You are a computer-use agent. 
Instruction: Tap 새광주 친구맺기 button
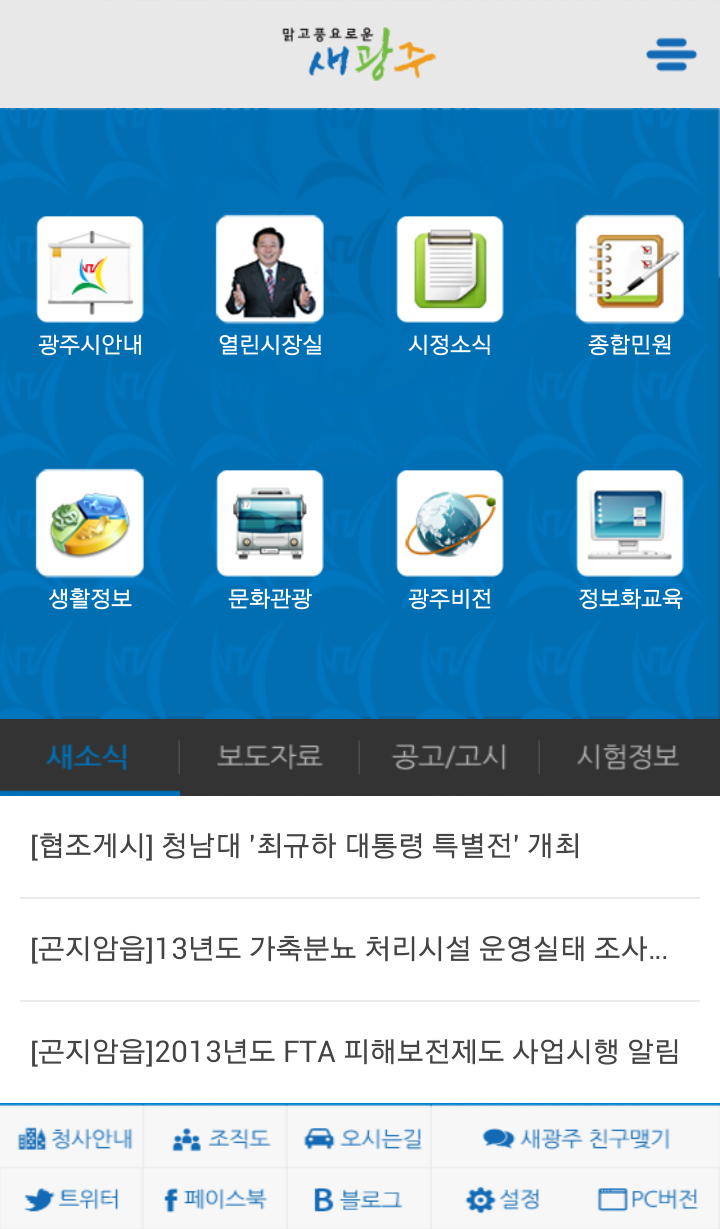[577, 1138]
